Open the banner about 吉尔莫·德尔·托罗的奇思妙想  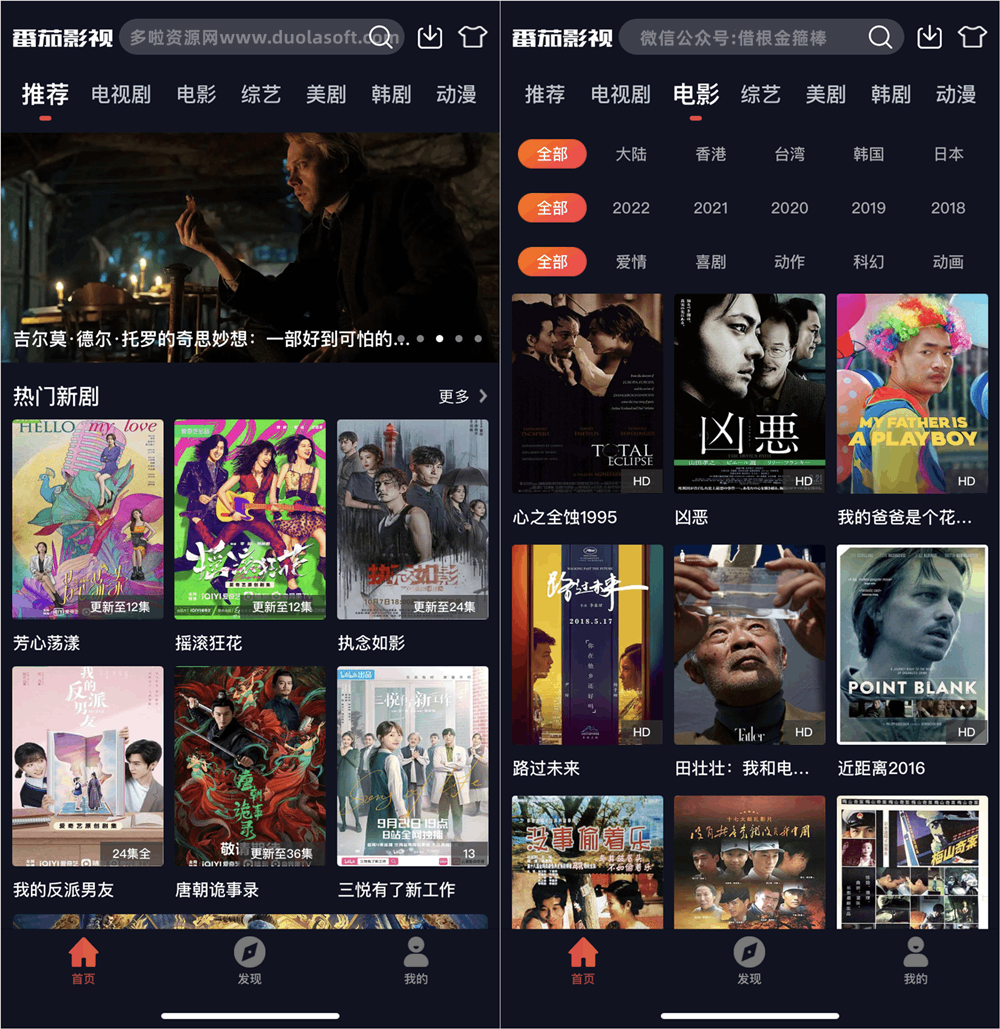pos(250,247)
